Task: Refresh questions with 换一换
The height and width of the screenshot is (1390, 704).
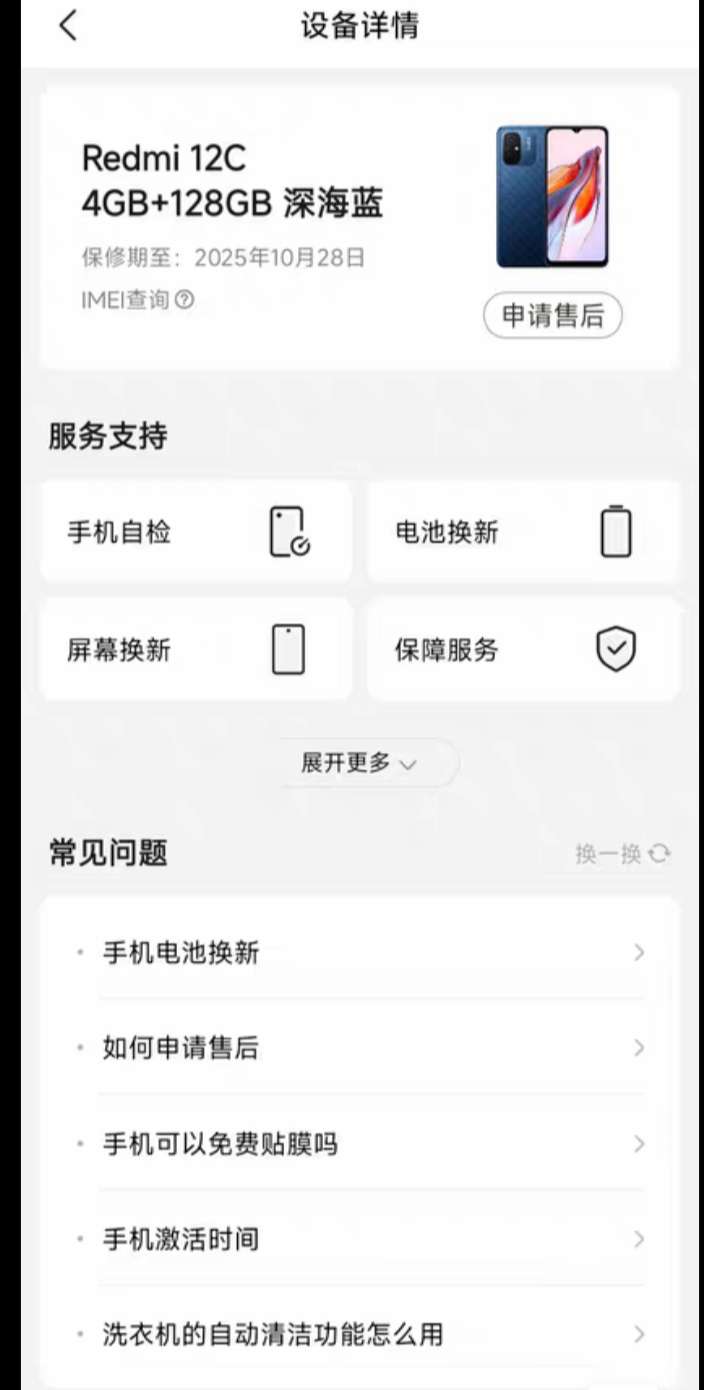Action: [x=622, y=854]
